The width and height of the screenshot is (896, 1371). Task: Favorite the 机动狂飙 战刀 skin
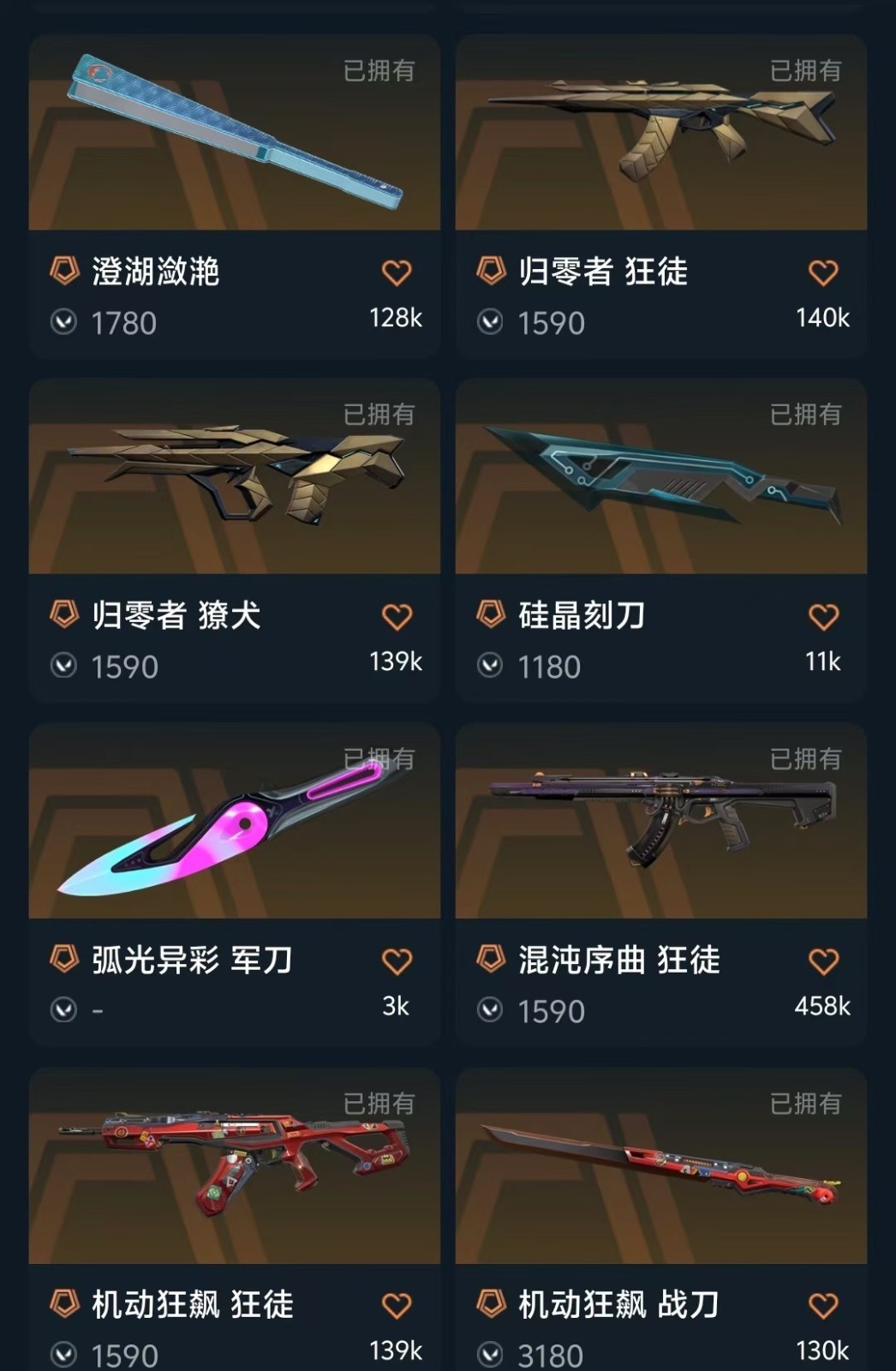click(823, 1306)
